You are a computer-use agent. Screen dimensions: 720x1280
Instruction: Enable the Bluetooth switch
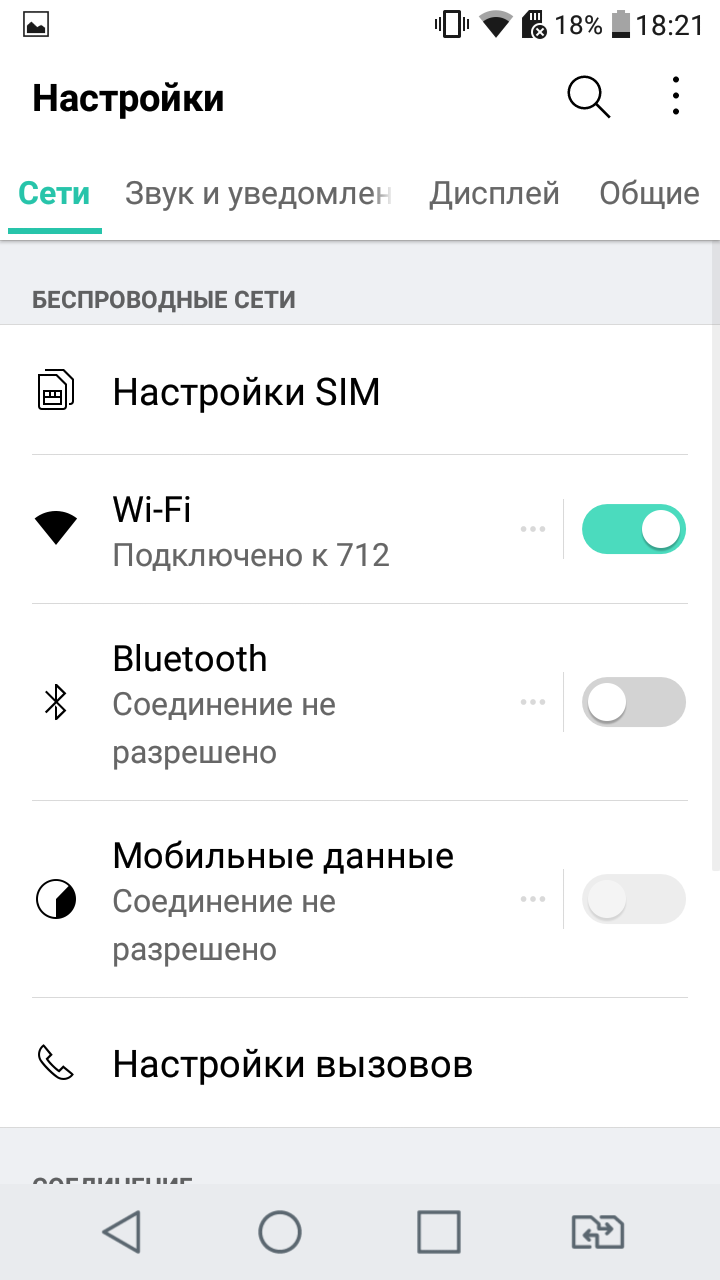634,702
